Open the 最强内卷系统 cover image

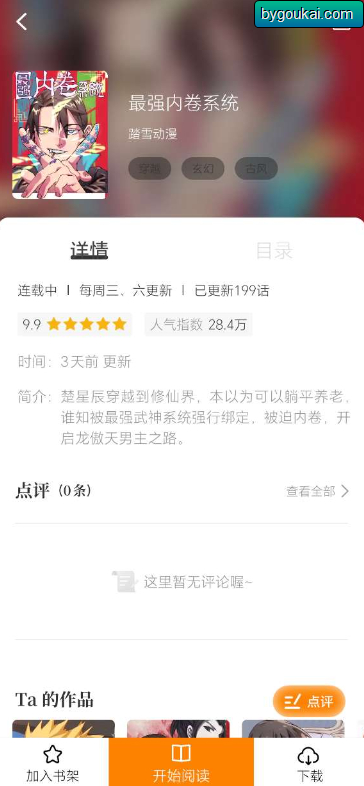point(60,135)
